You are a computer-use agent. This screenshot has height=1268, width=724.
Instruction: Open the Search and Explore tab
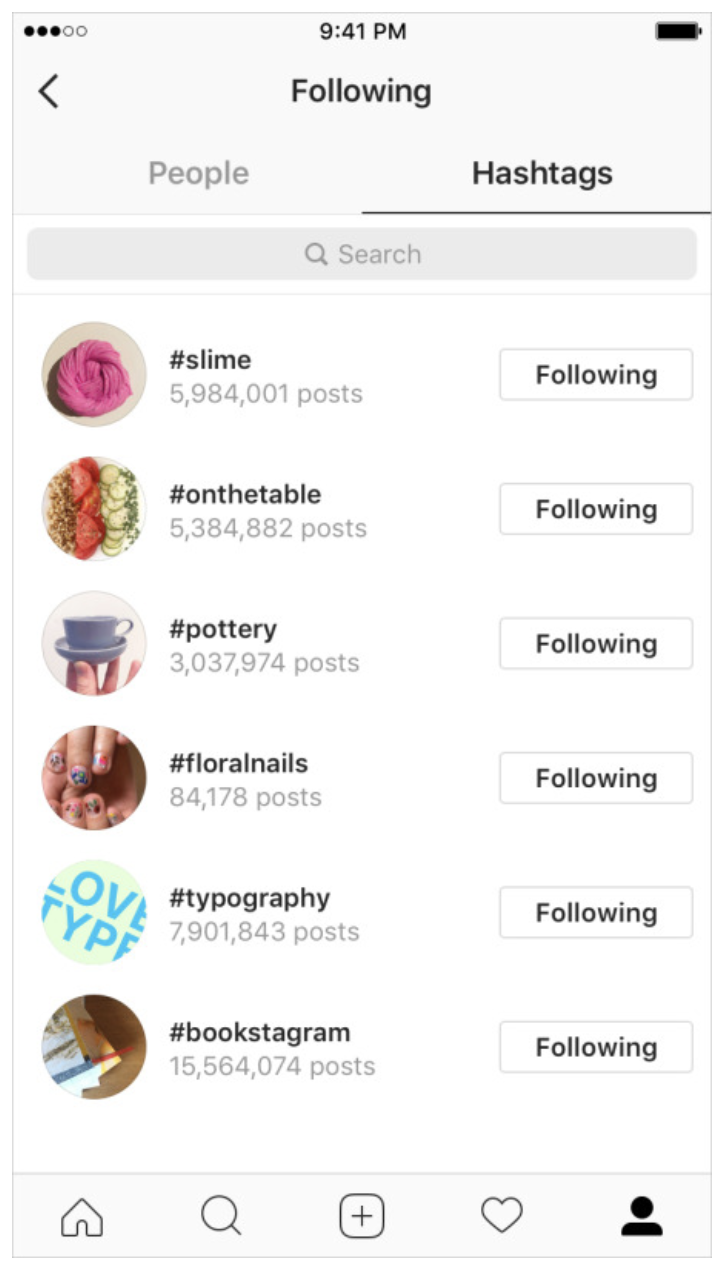pyautogui.click(x=221, y=1216)
